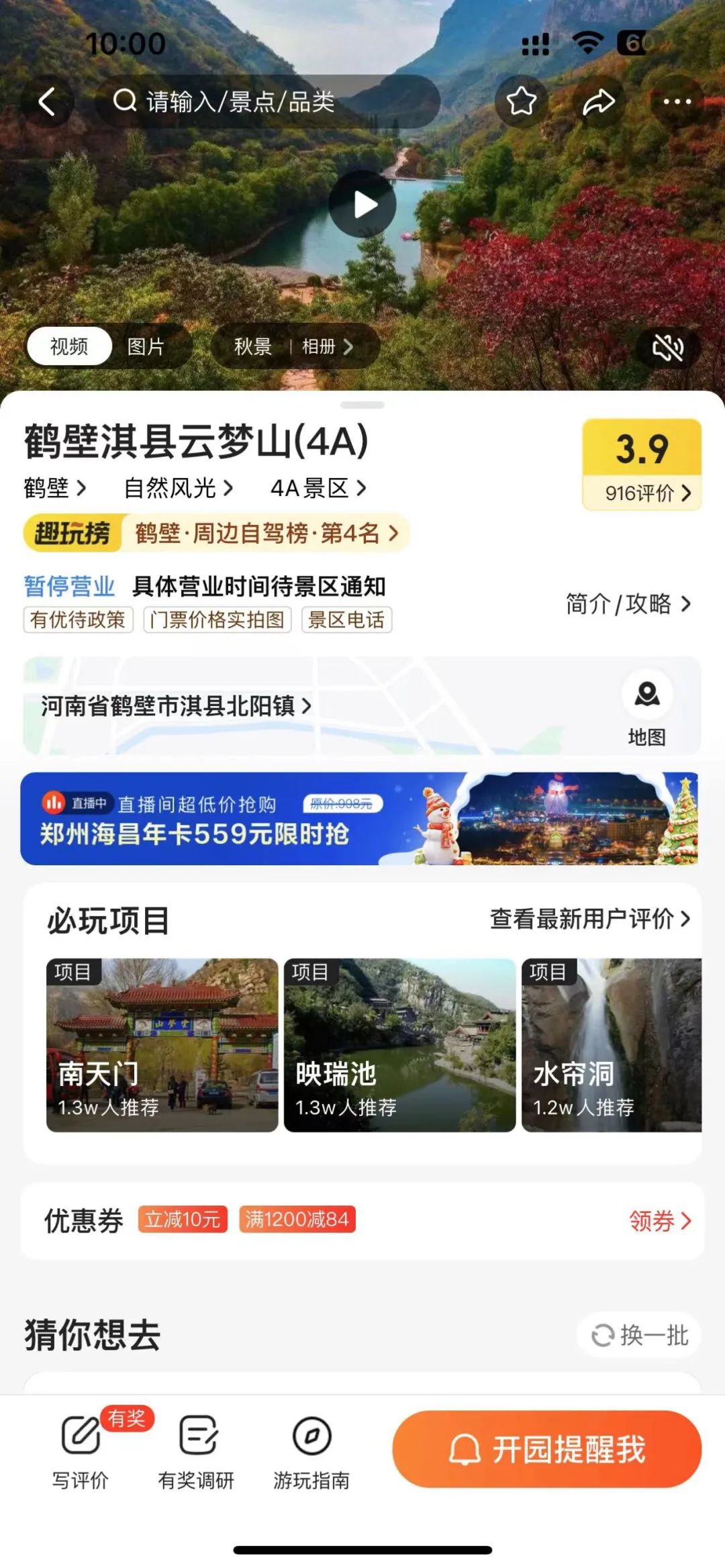Refresh suggestions with 换一批
The height and width of the screenshot is (1568, 725).
tap(639, 1335)
